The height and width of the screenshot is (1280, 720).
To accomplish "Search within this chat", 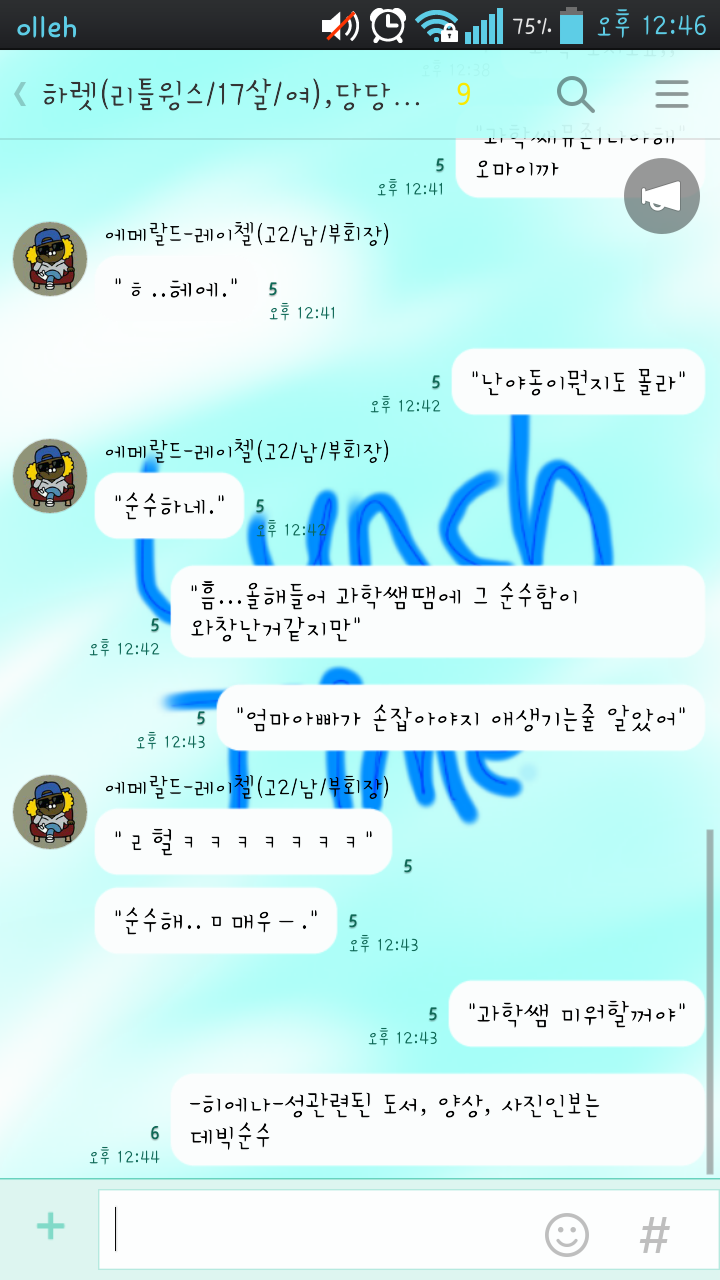I will click(x=575, y=95).
